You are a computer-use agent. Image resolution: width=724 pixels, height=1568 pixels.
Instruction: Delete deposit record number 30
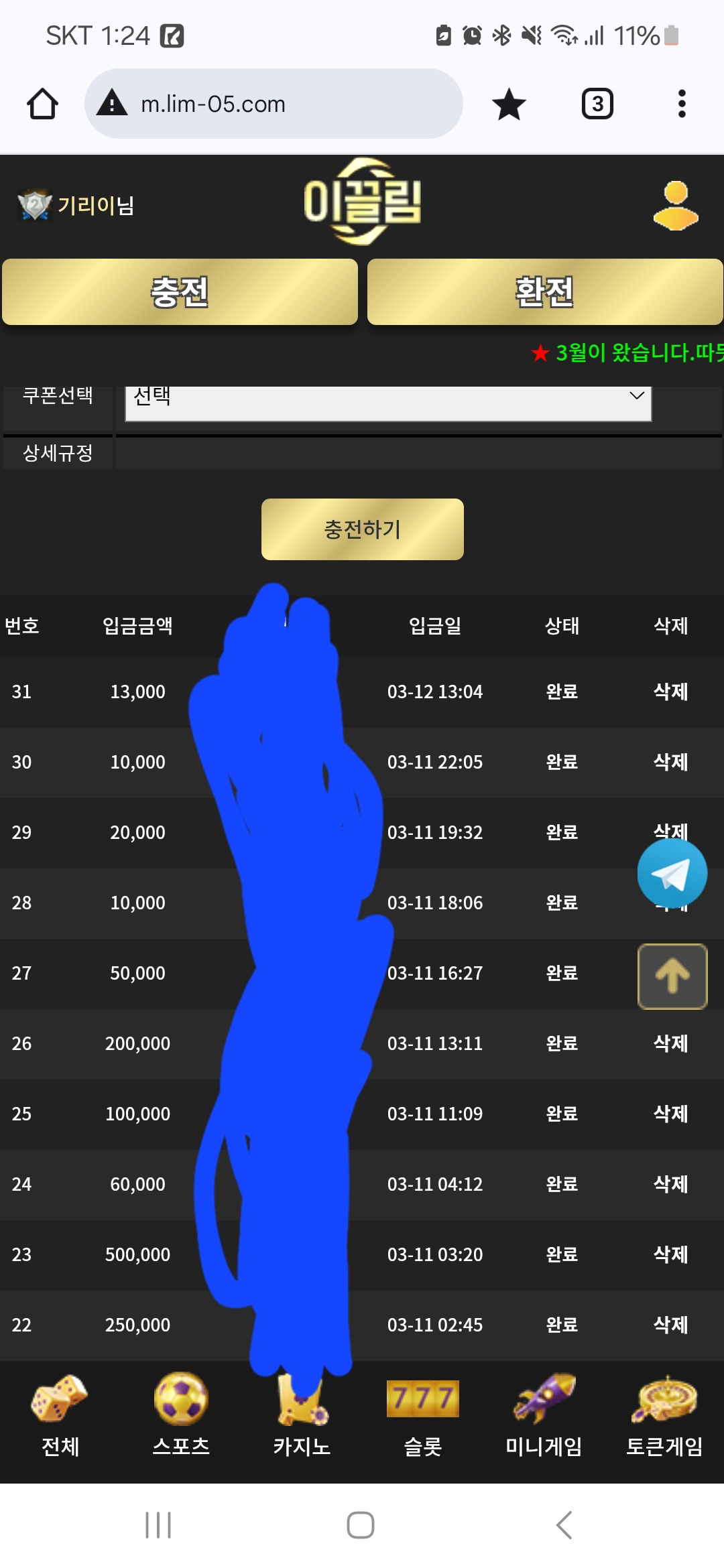coord(670,762)
